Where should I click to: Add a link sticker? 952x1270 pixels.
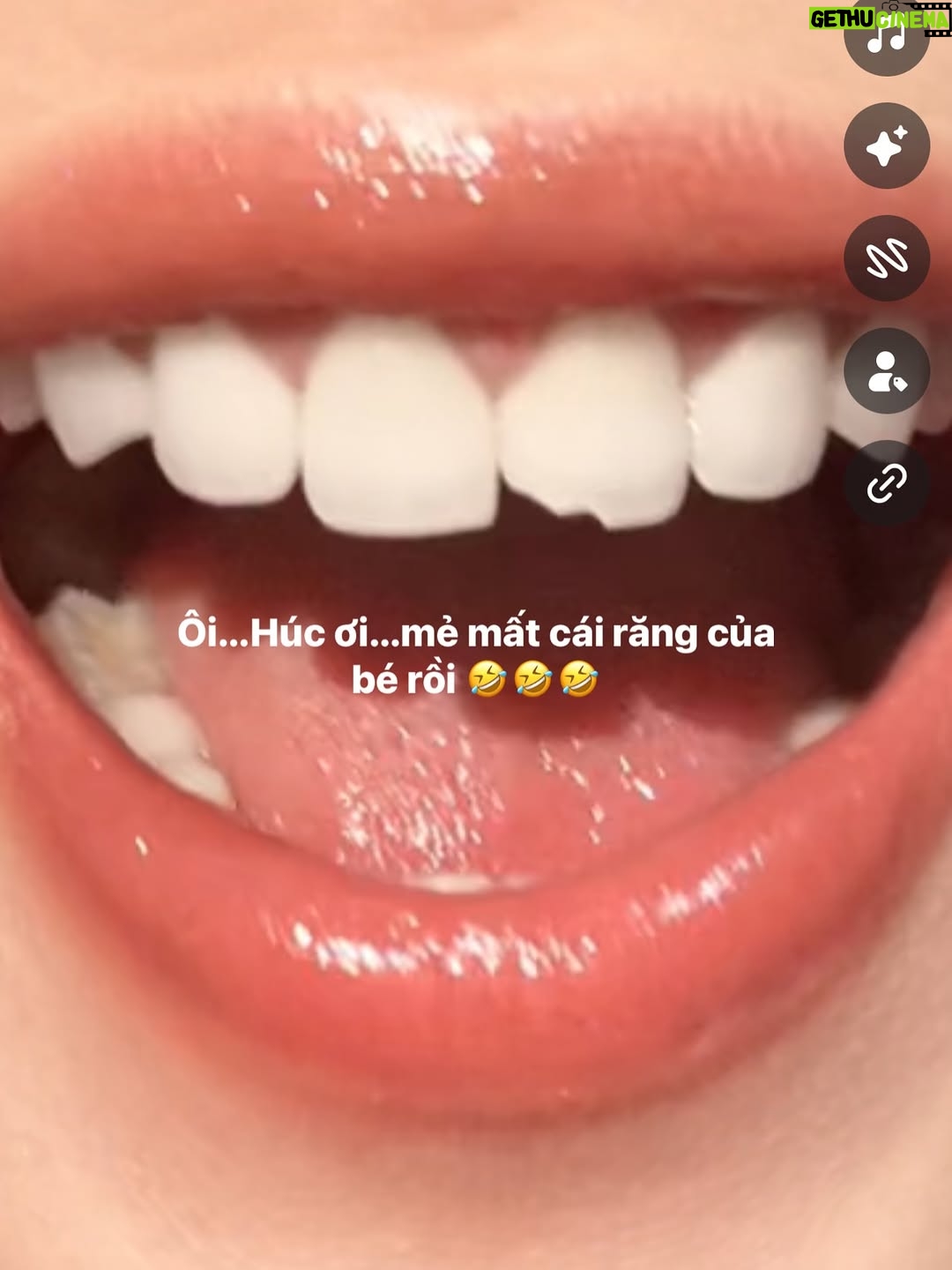pos(887,483)
